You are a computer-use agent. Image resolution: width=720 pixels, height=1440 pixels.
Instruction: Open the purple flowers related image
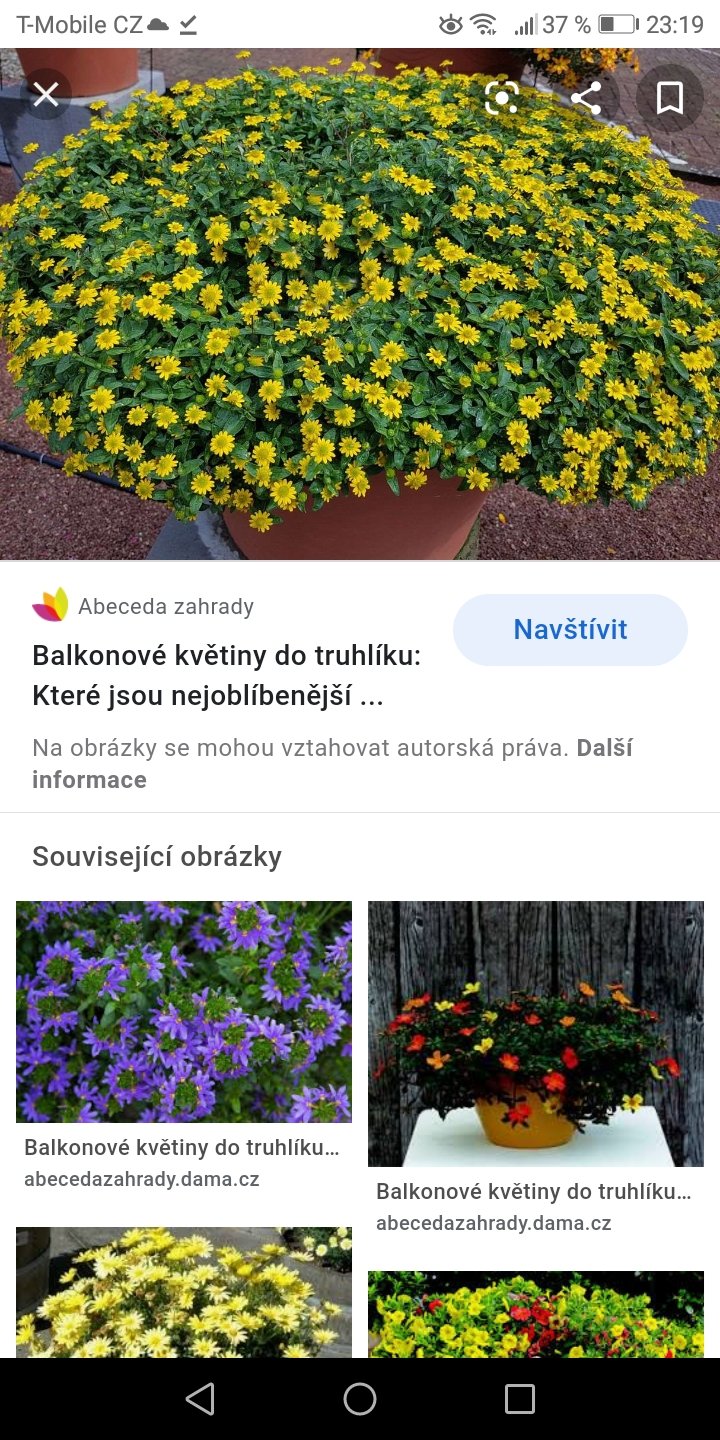pyautogui.click(x=184, y=1011)
